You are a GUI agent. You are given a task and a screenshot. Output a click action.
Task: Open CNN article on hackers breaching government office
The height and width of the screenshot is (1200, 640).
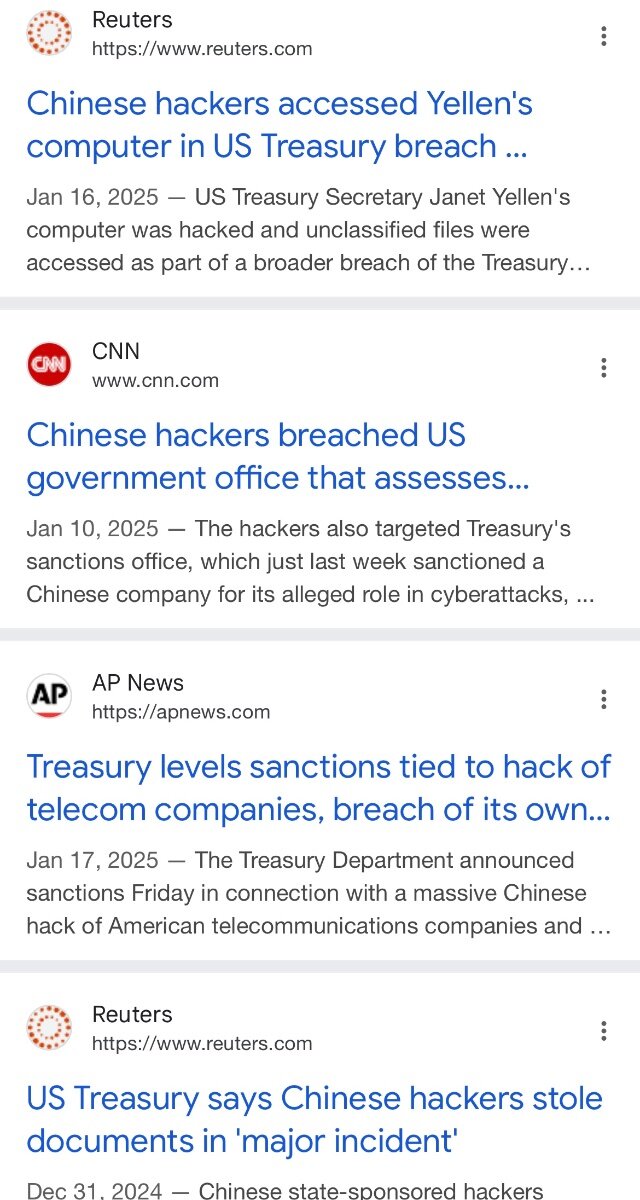(277, 457)
